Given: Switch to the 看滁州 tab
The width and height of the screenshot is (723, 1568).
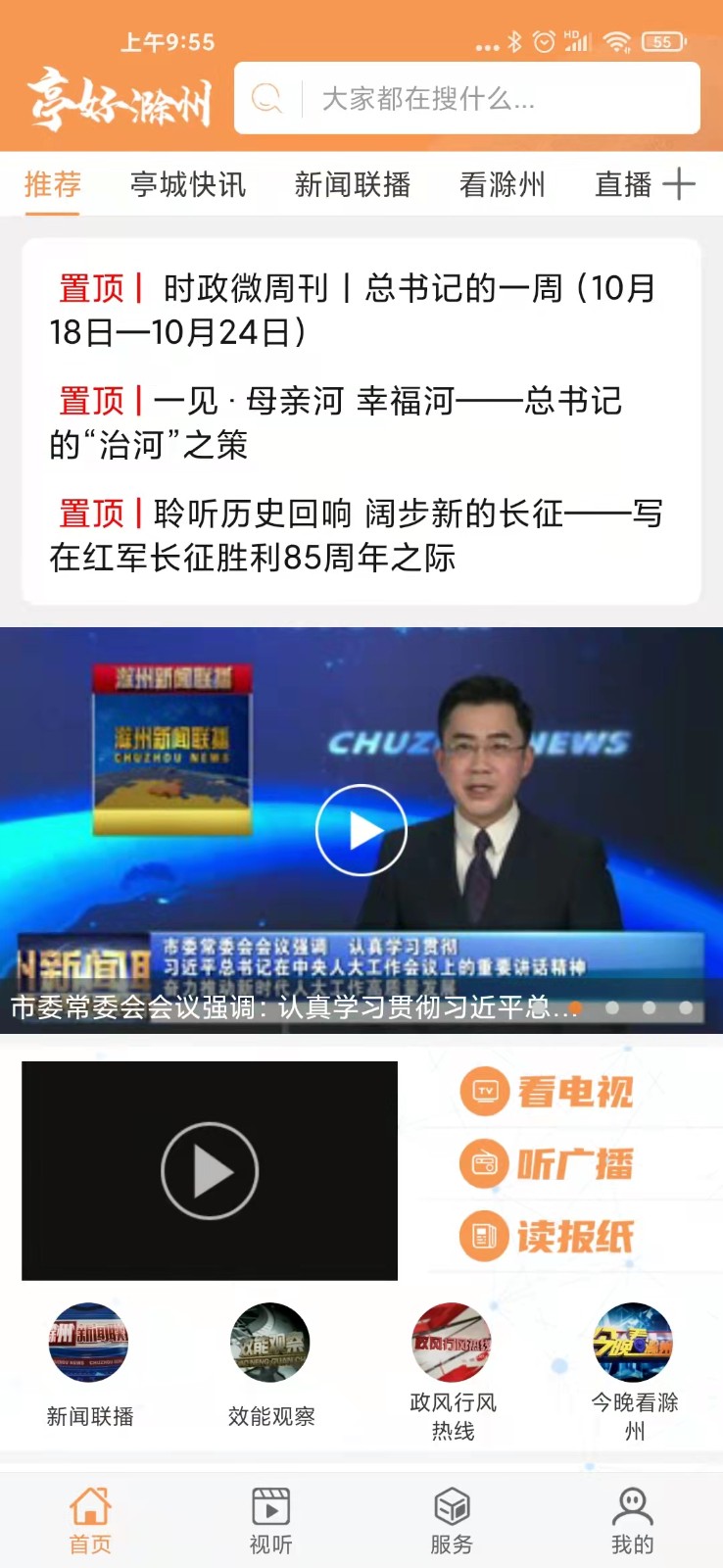Looking at the screenshot, I should pyautogui.click(x=502, y=184).
